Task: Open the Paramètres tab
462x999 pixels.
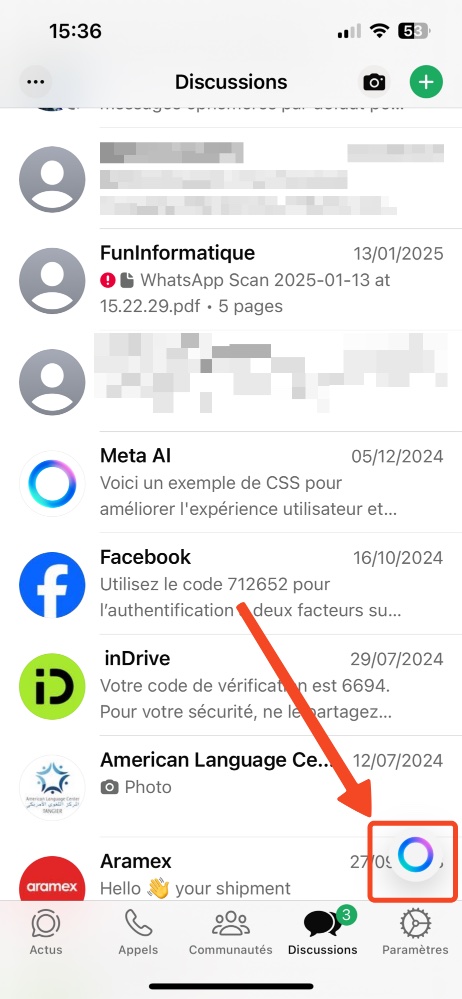Action: click(415, 933)
